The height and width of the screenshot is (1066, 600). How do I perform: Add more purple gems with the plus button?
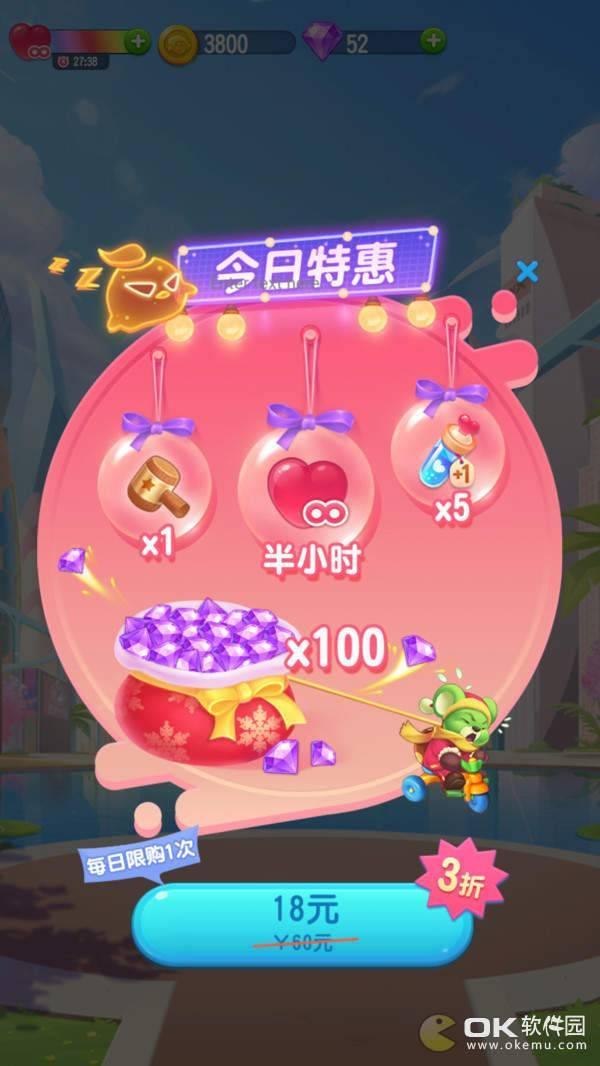coord(433,41)
